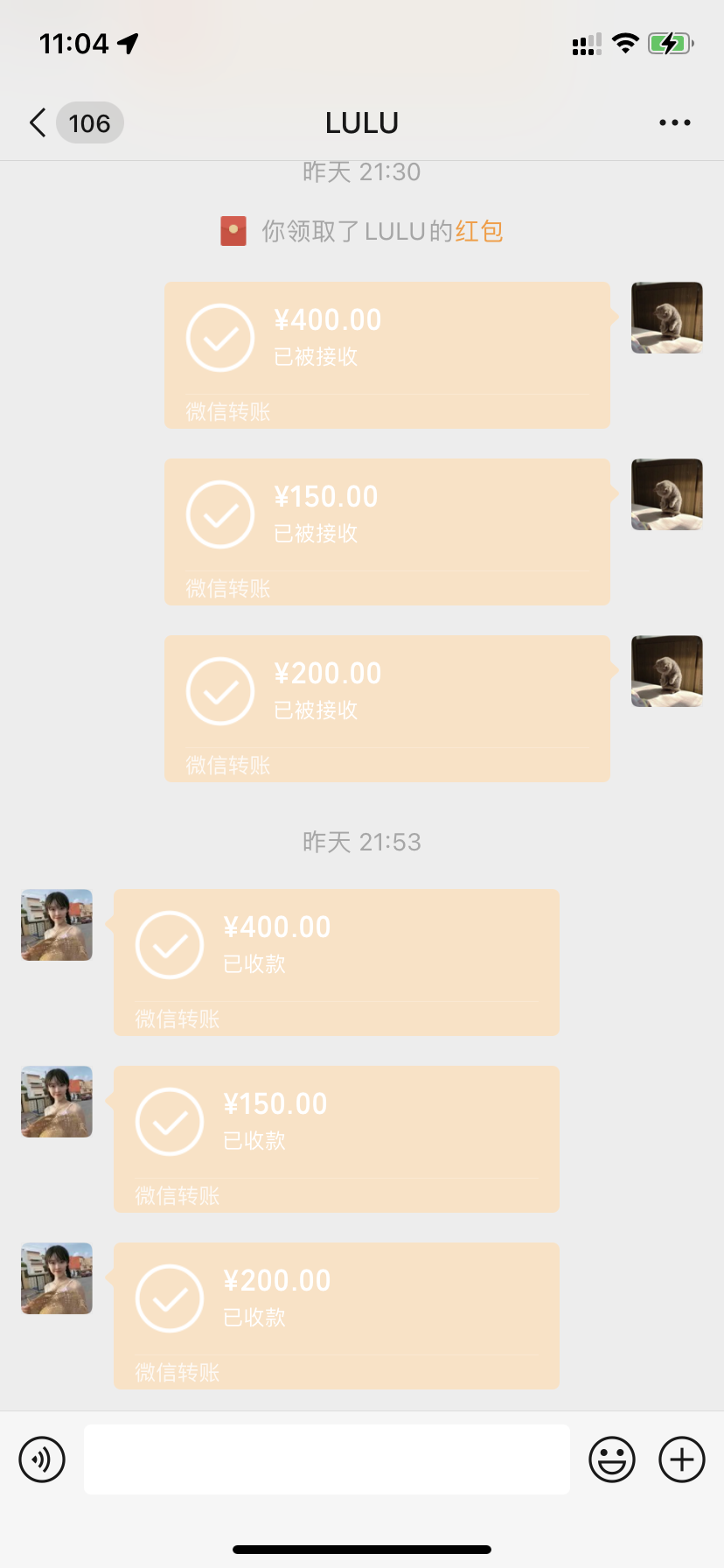724x1568 pixels.
Task: Open the cat avatar beside ¥400.00 已被接收
Action: tap(666, 318)
